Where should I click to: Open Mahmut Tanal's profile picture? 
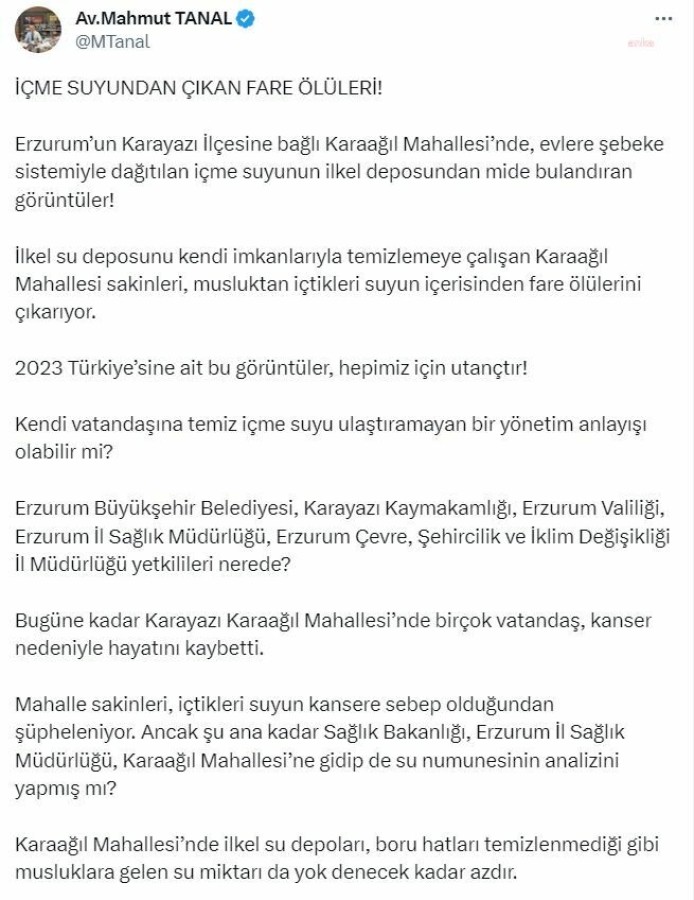(x=38, y=30)
